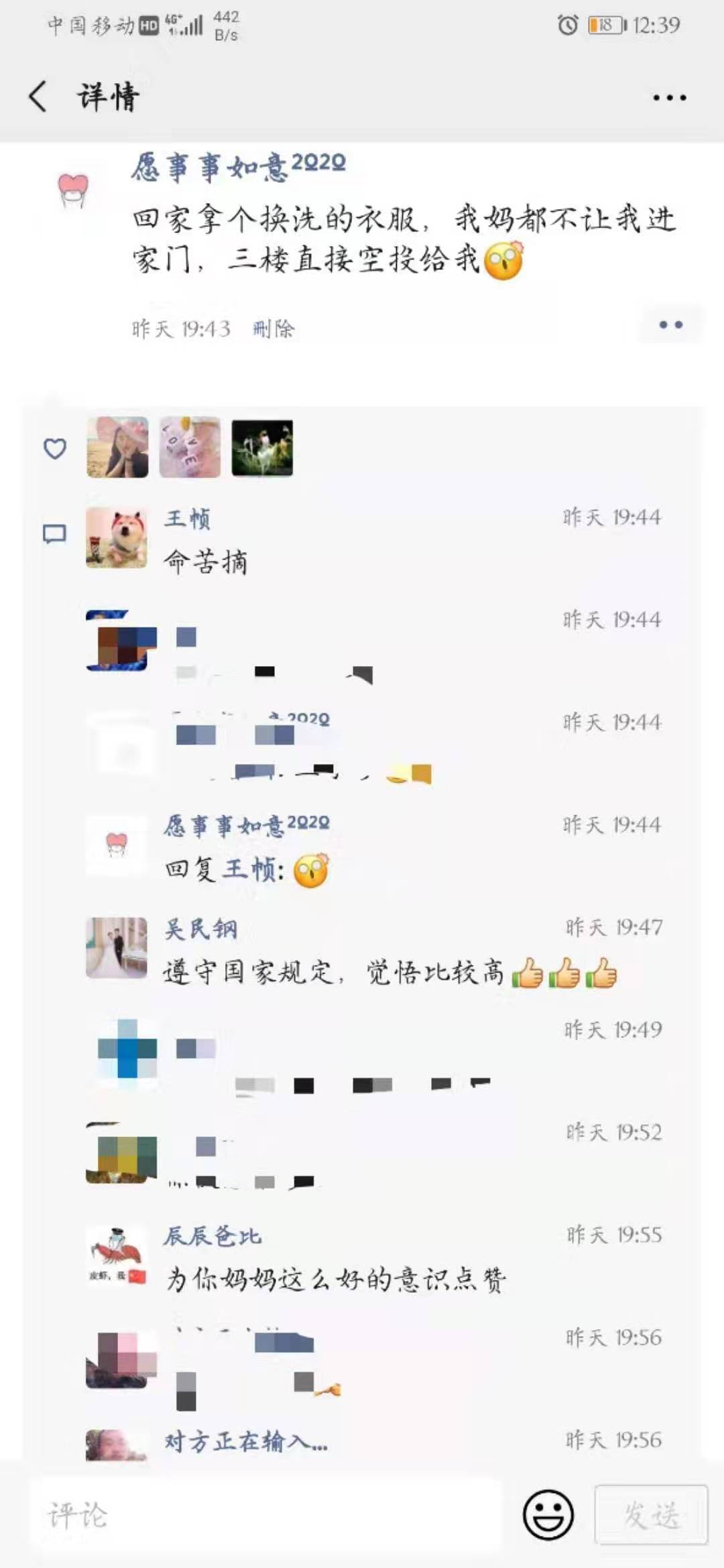Tap 删除 to delete this post
This screenshot has width=724, height=1568.
point(273,328)
